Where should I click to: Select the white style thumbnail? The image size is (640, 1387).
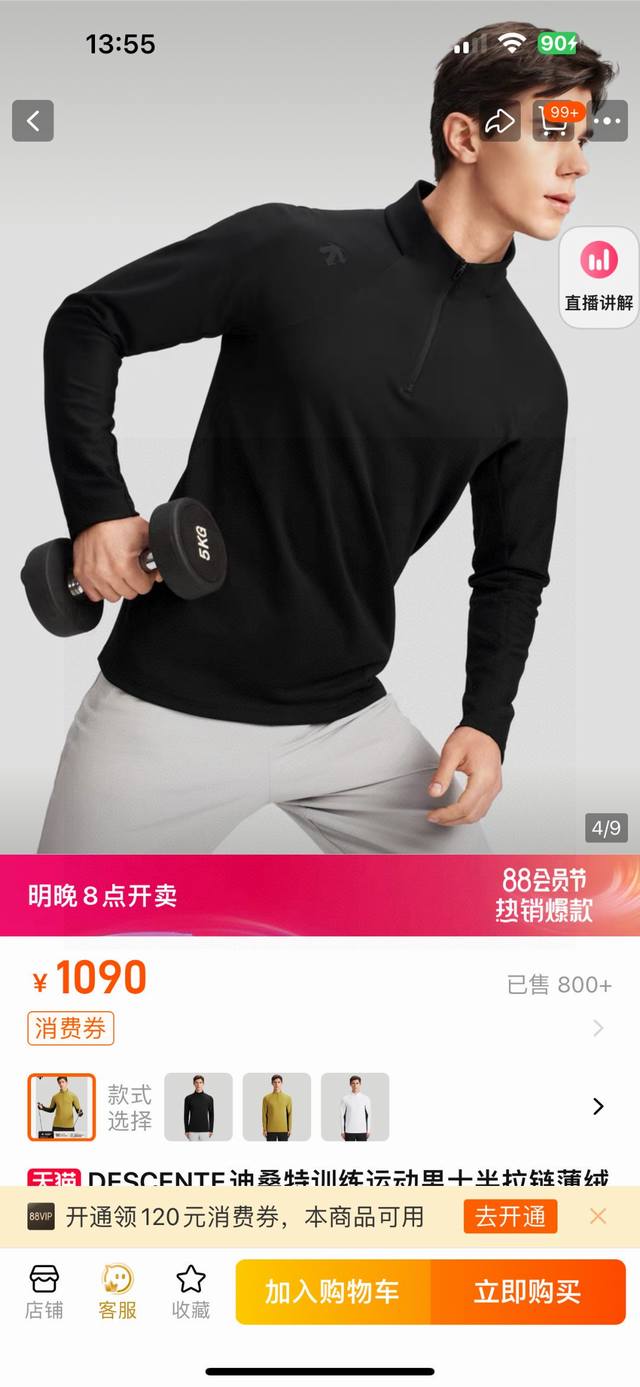(x=354, y=1106)
